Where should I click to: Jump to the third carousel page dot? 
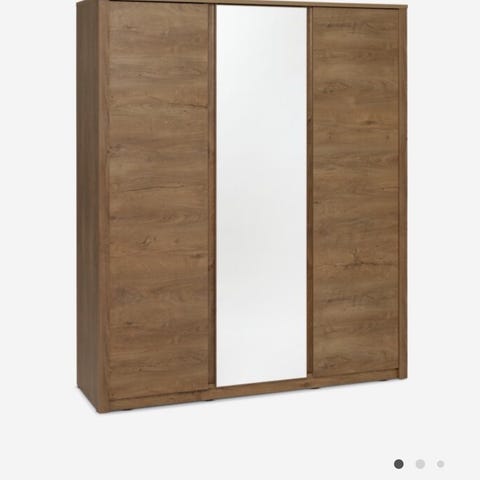click(440, 464)
